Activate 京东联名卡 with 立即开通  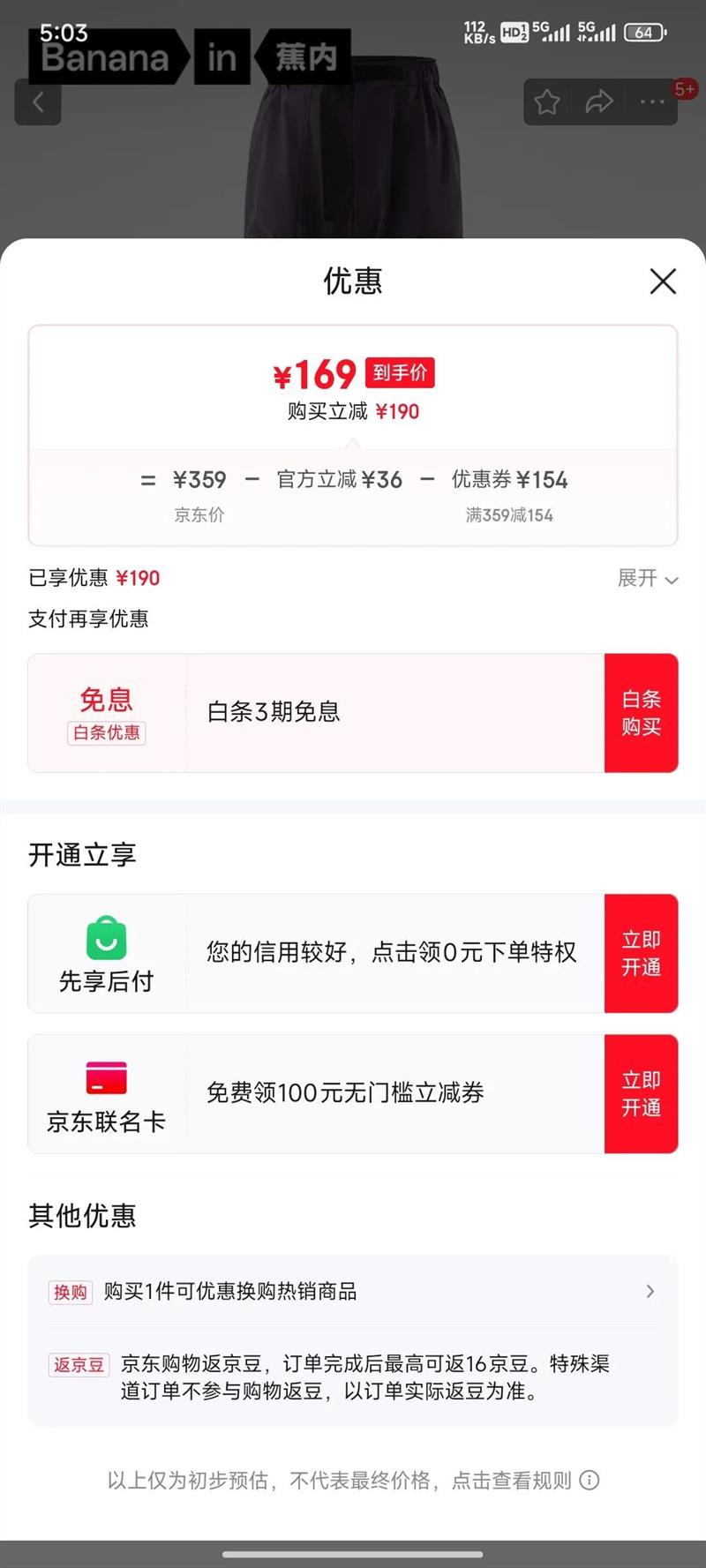(x=641, y=1094)
